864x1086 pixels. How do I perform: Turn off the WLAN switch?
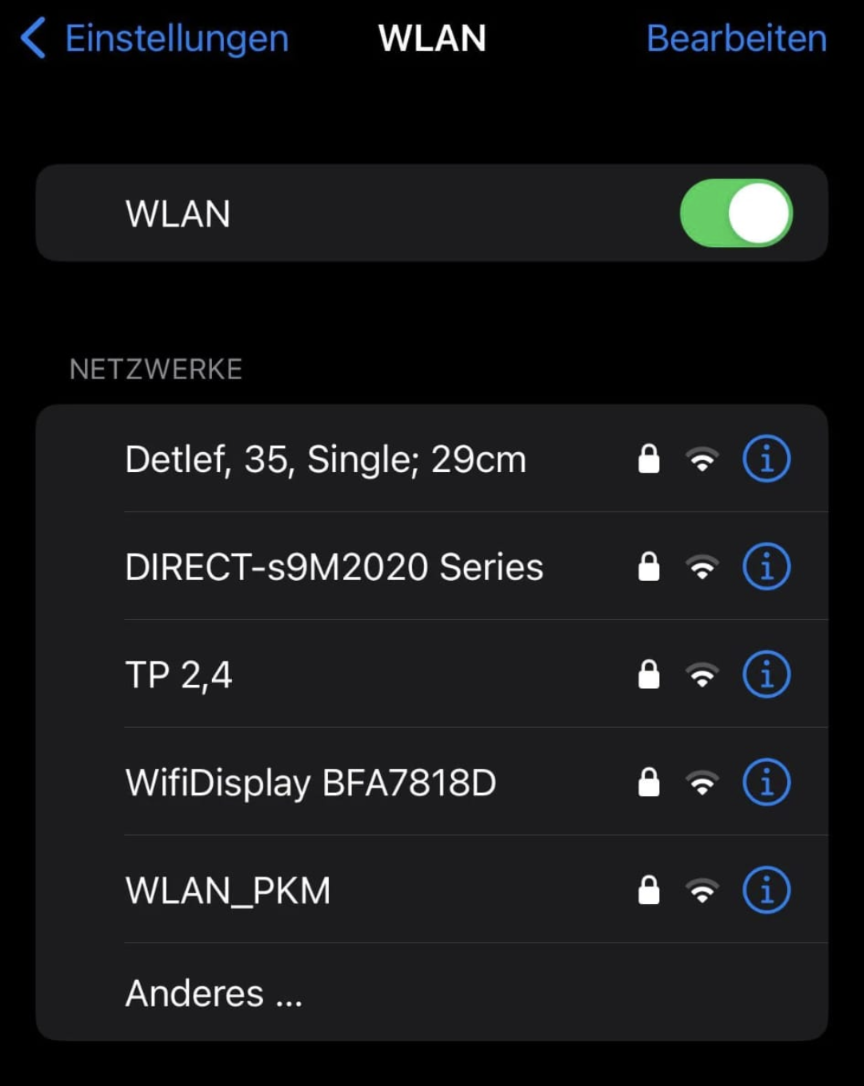pos(736,213)
